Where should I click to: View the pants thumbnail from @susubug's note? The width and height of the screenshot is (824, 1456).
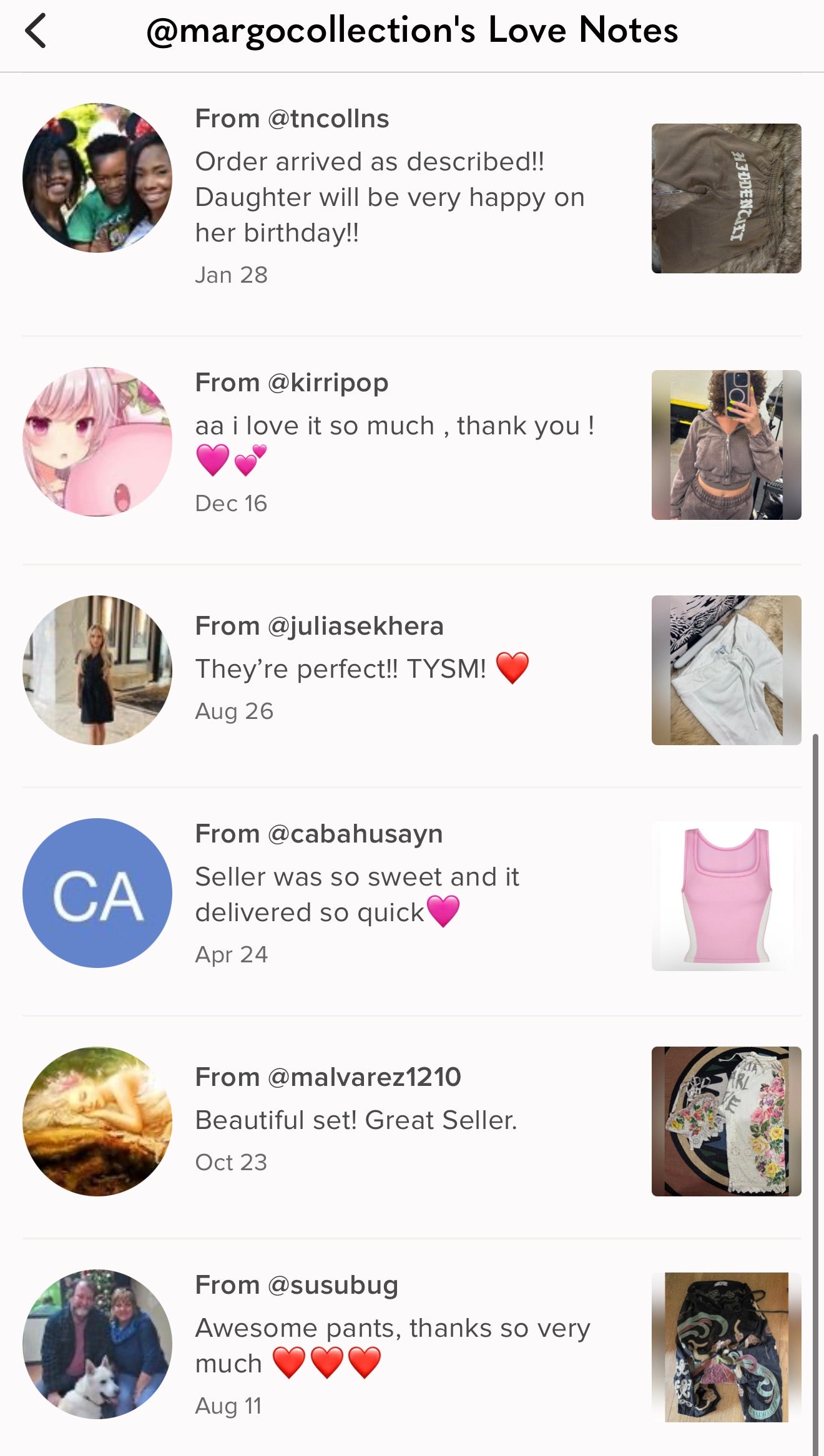click(726, 1347)
